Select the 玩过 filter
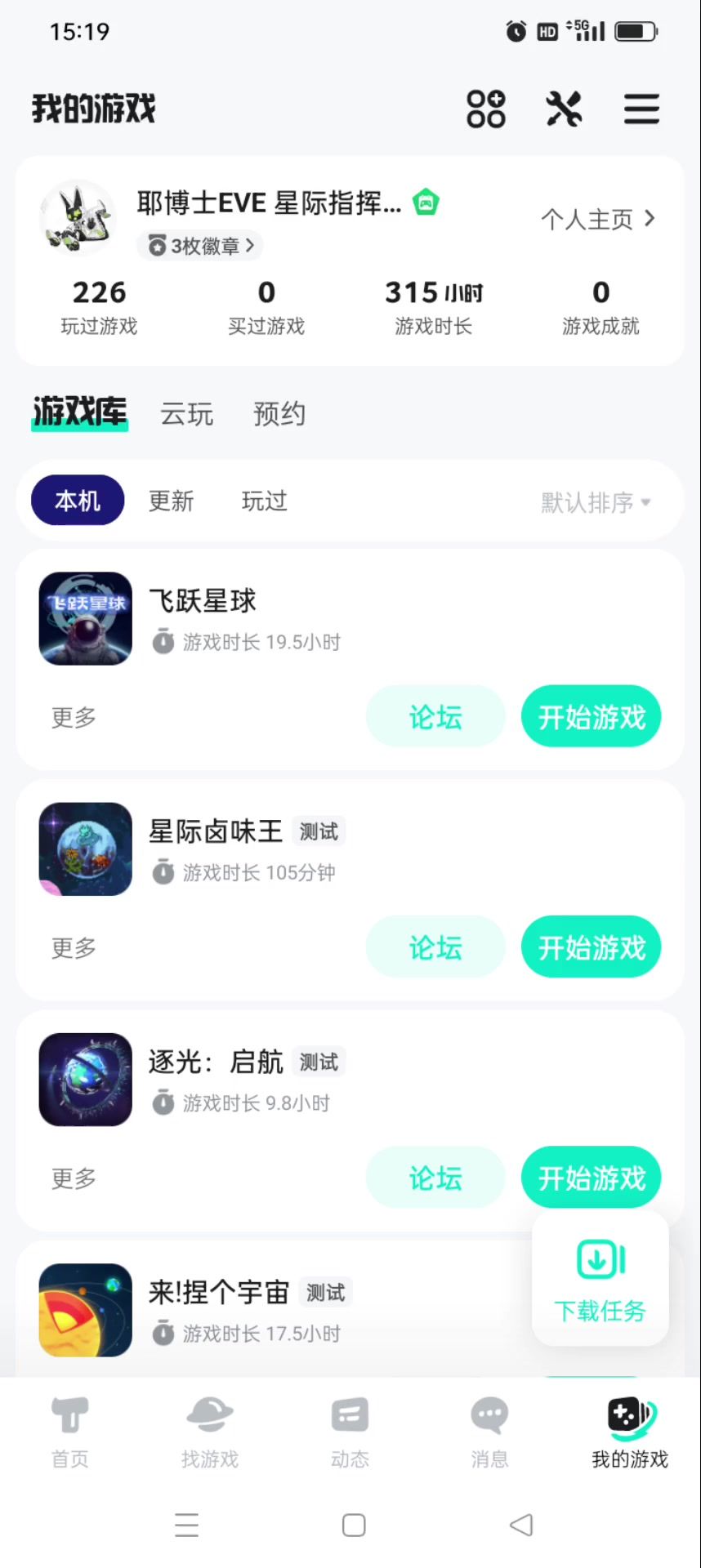Image resolution: width=701 pixels, height=1568 pixels. click(264, 501)
